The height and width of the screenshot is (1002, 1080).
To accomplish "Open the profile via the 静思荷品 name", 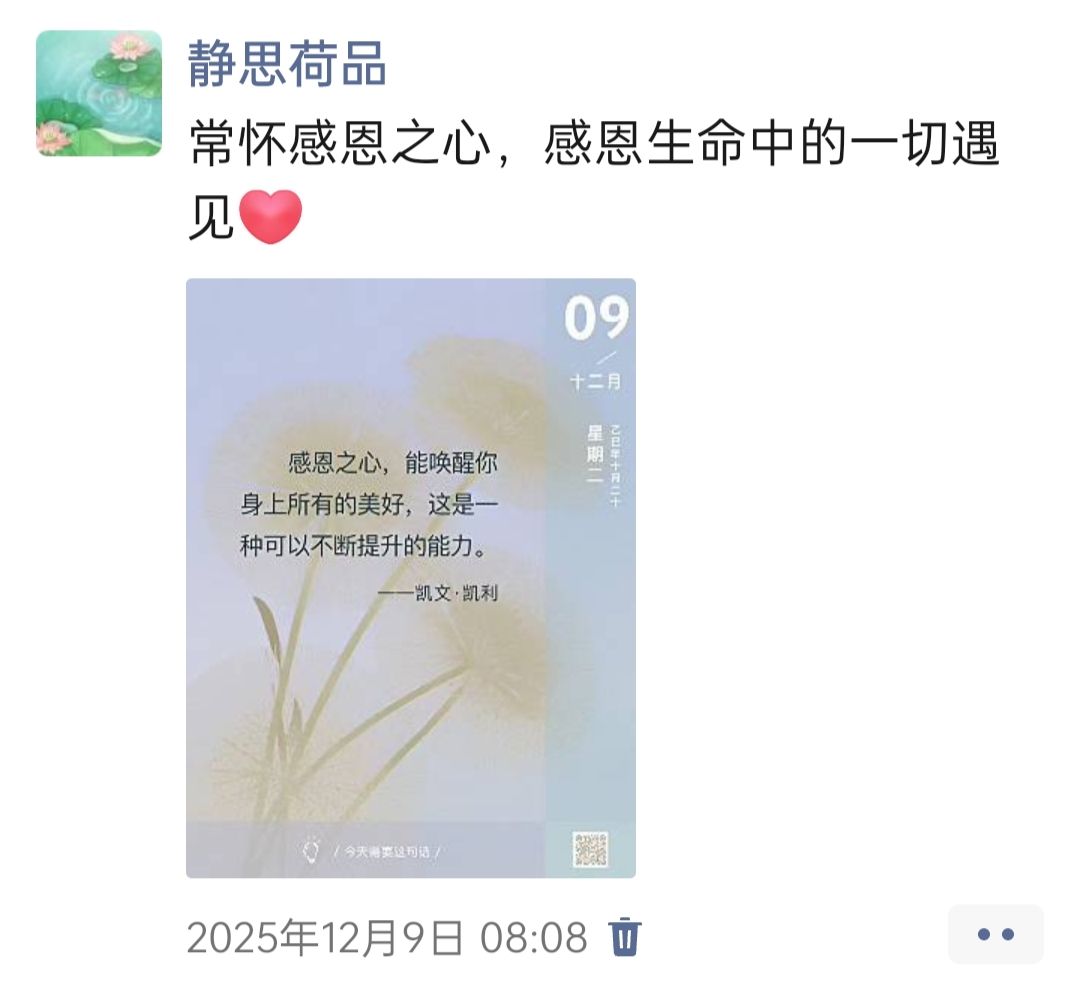I will tap(287, 63).
